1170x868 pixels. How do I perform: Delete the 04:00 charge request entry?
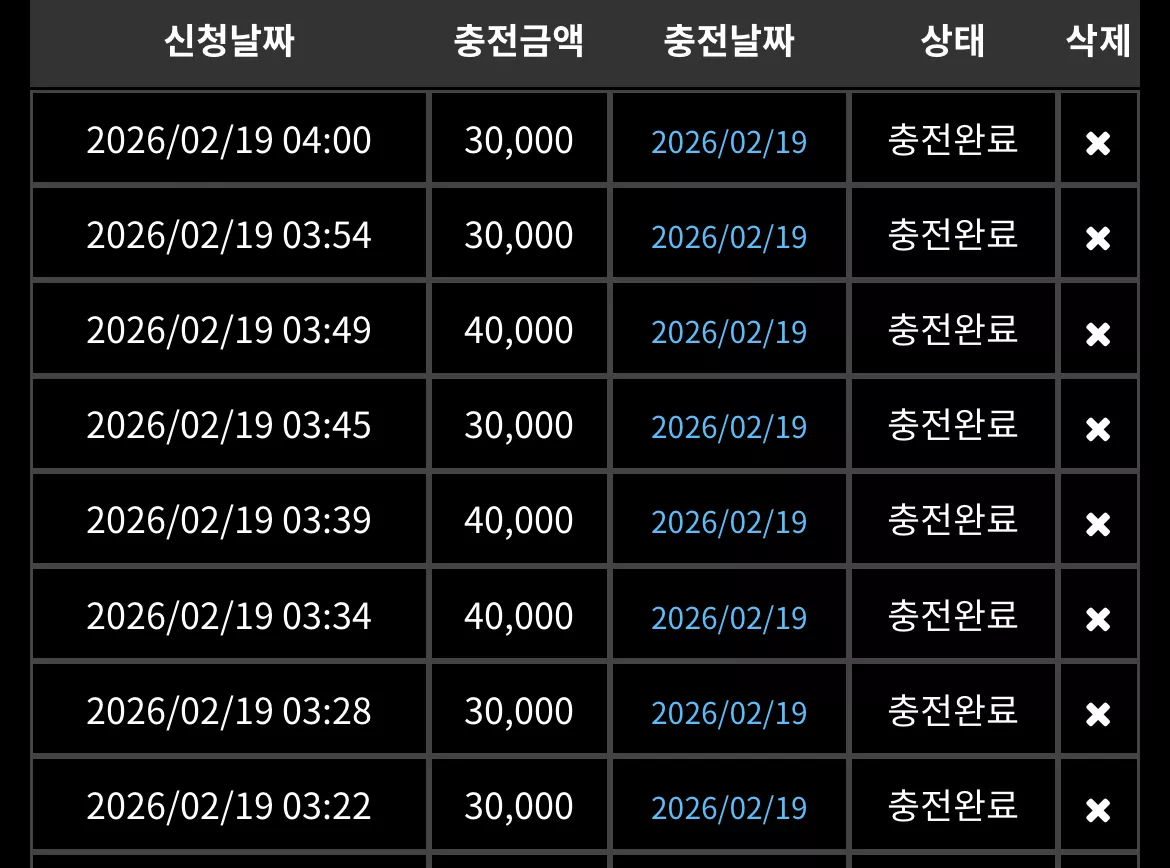[1098, 143]
